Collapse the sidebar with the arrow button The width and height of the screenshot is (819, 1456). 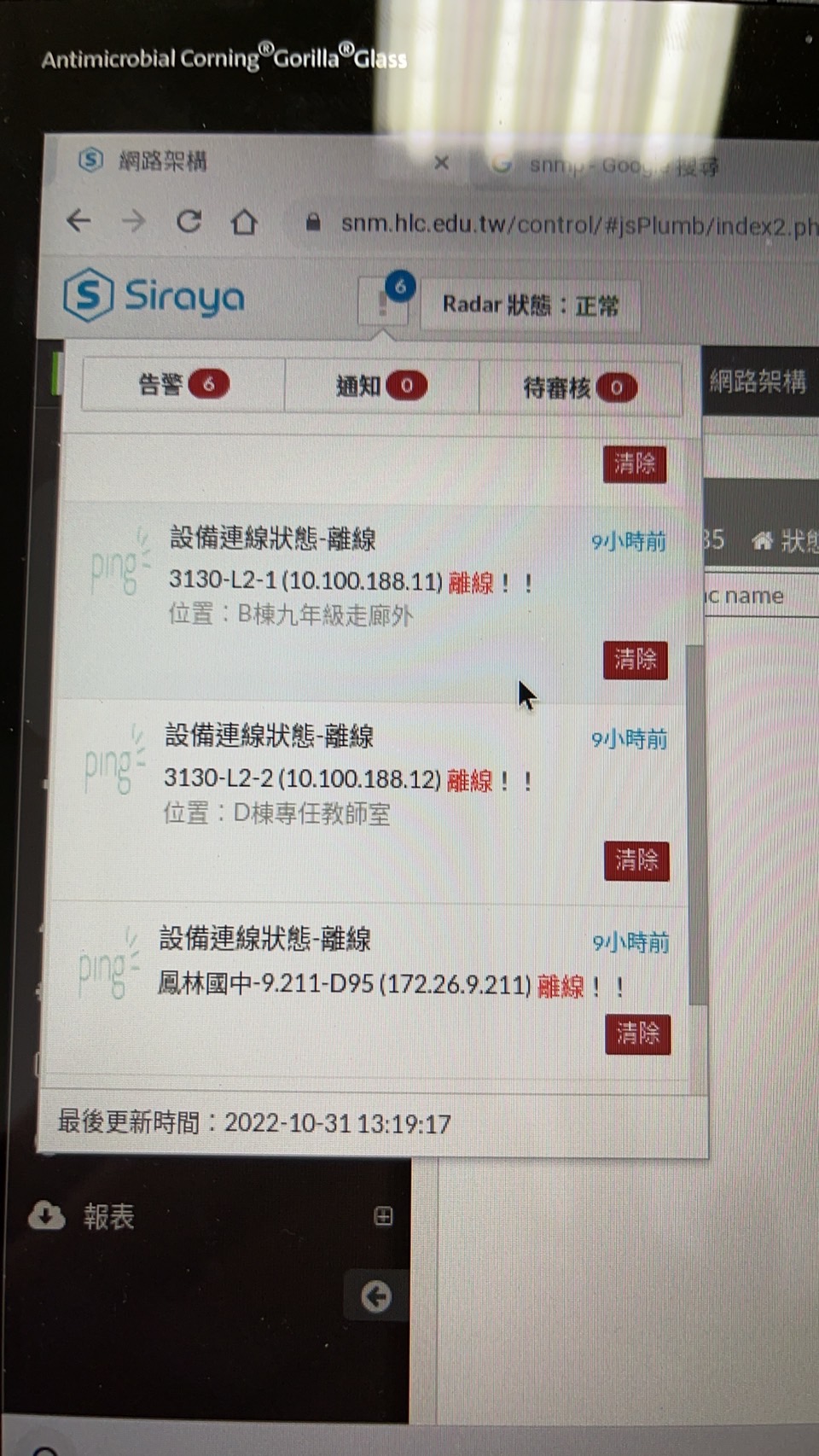pos(375,1296)
